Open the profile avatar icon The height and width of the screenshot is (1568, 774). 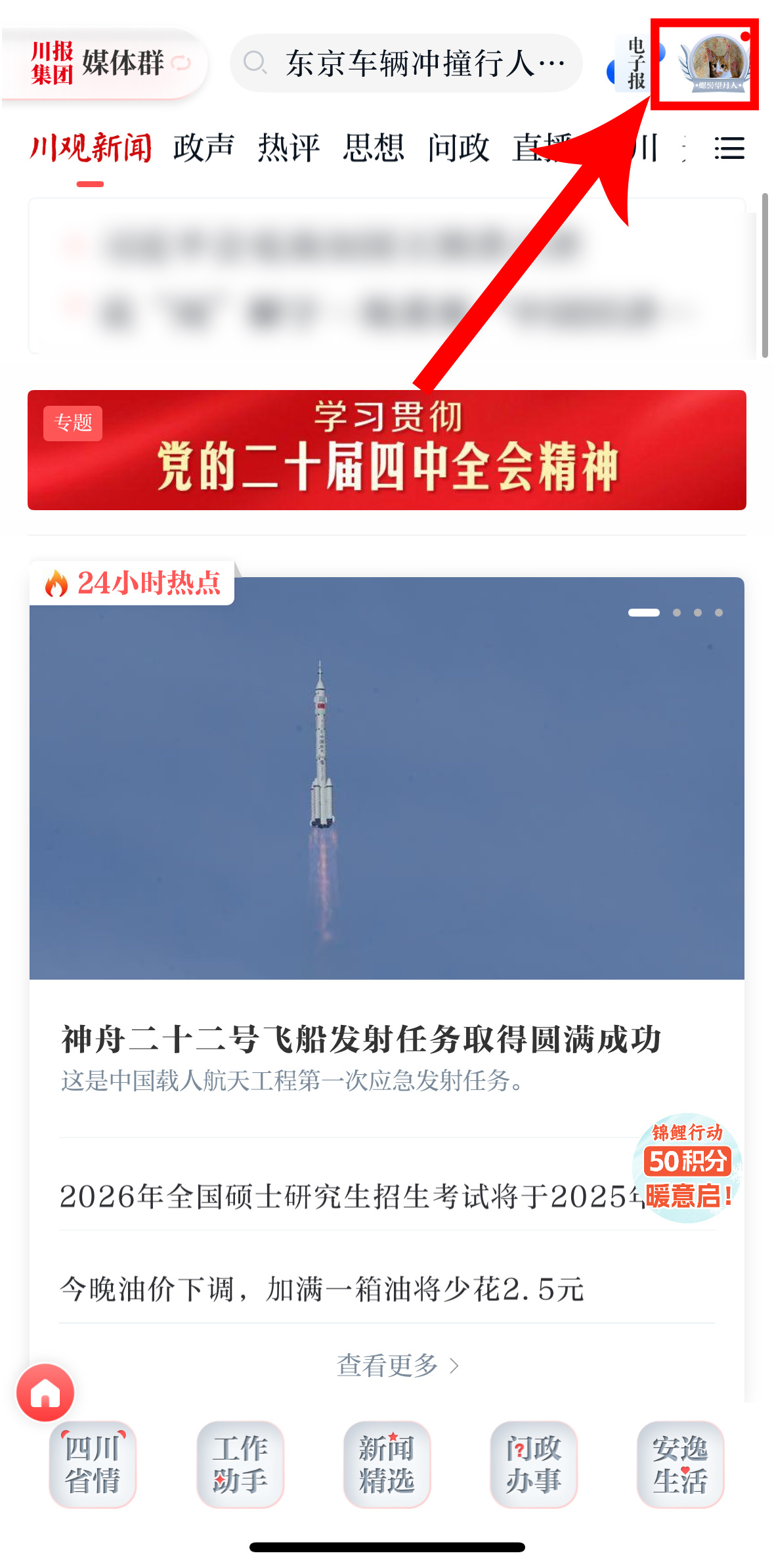[x=716, y=64]
